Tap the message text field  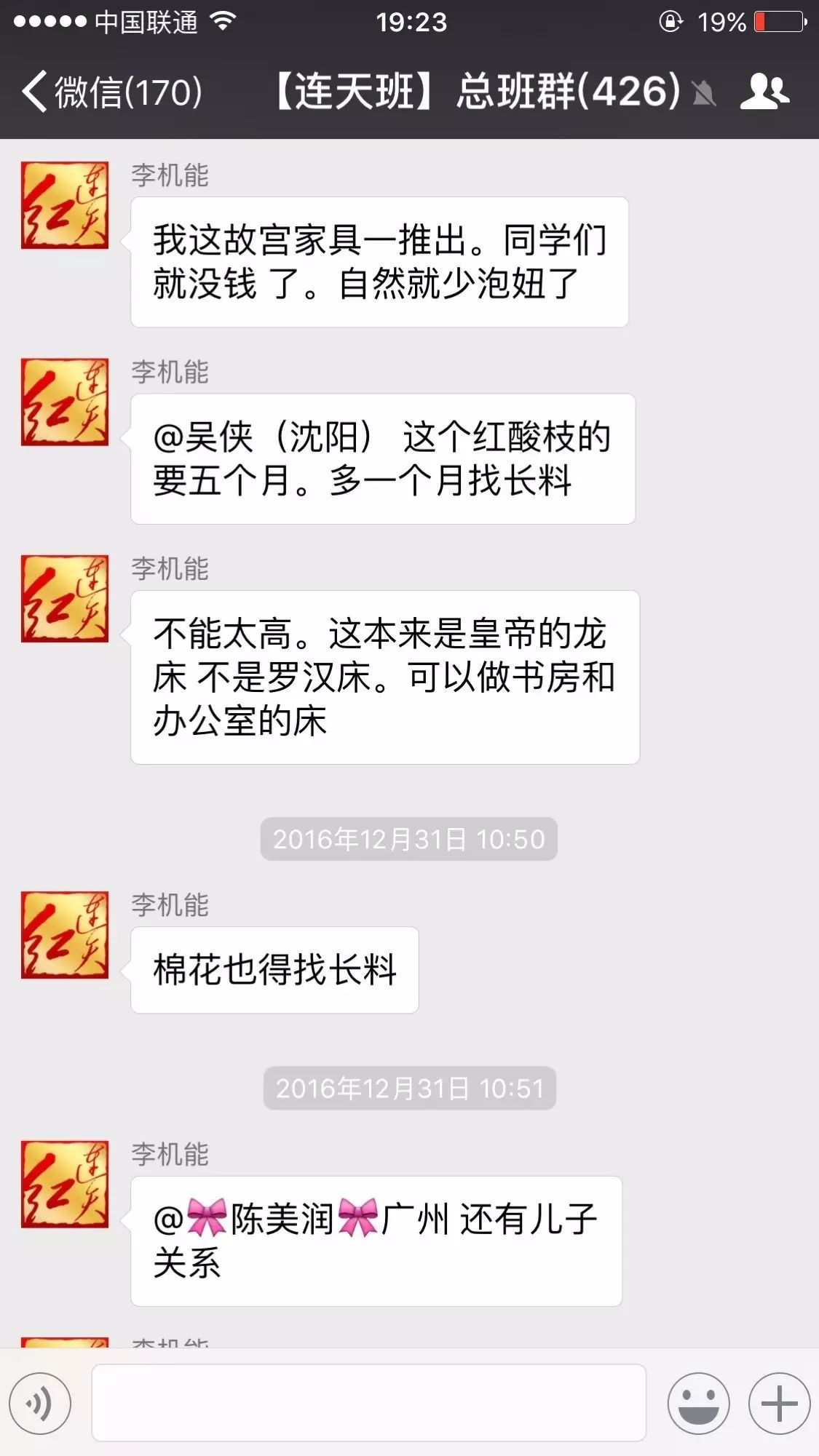point(368,1403)
